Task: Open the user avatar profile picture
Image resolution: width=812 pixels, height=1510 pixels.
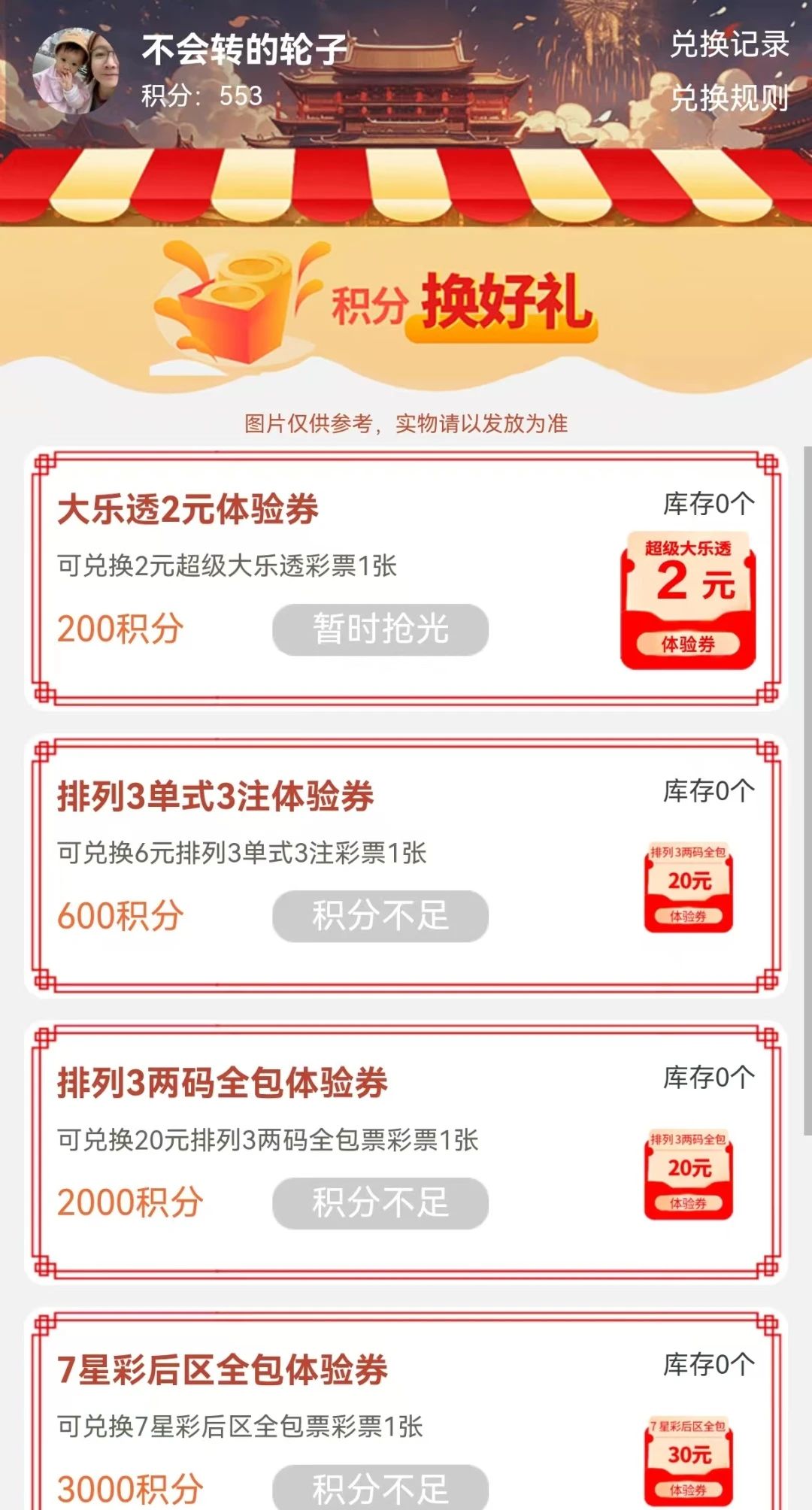Action: pyautogui.click(x=76, y=71)
